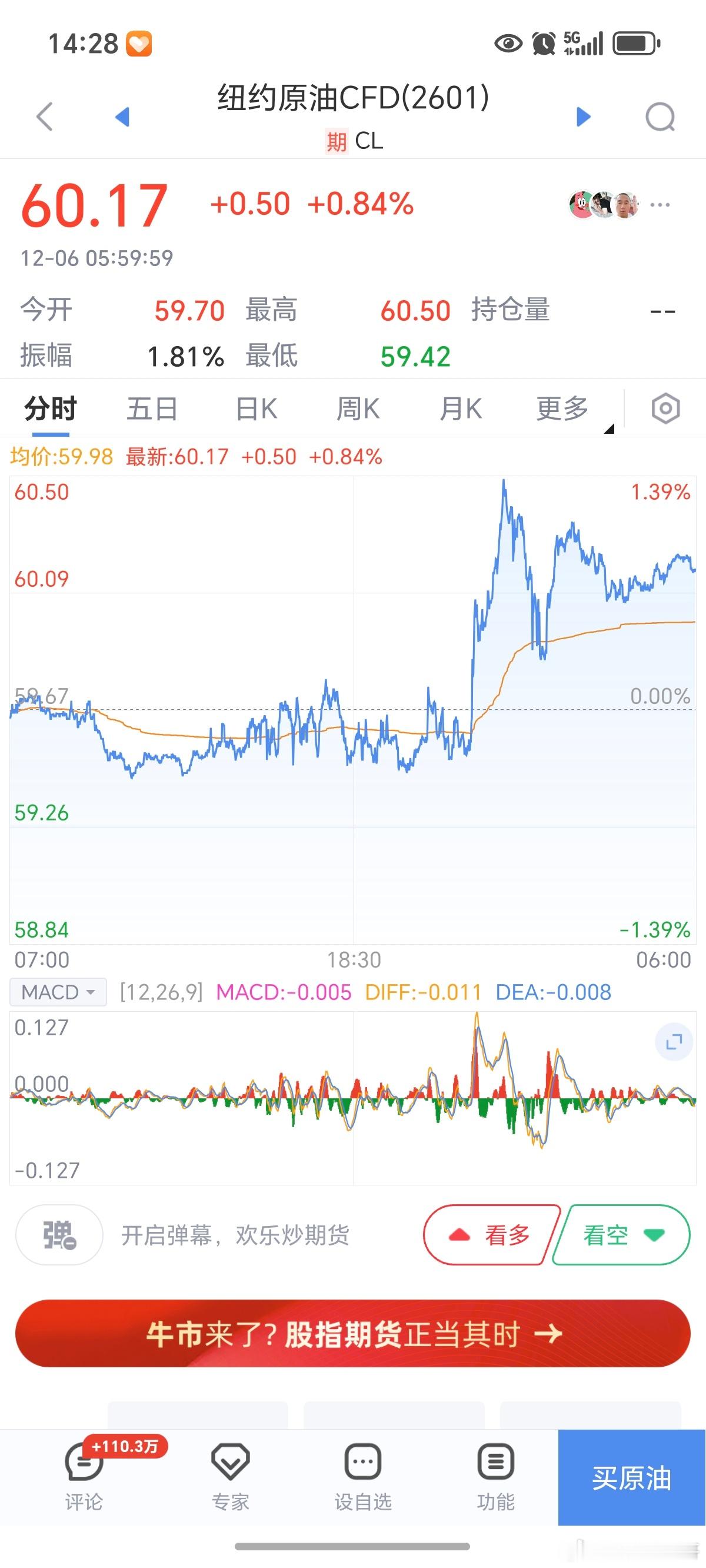Switch to next instrument via blue right arrow
The height and width of the screenshot is (1568, 706).
583,117
